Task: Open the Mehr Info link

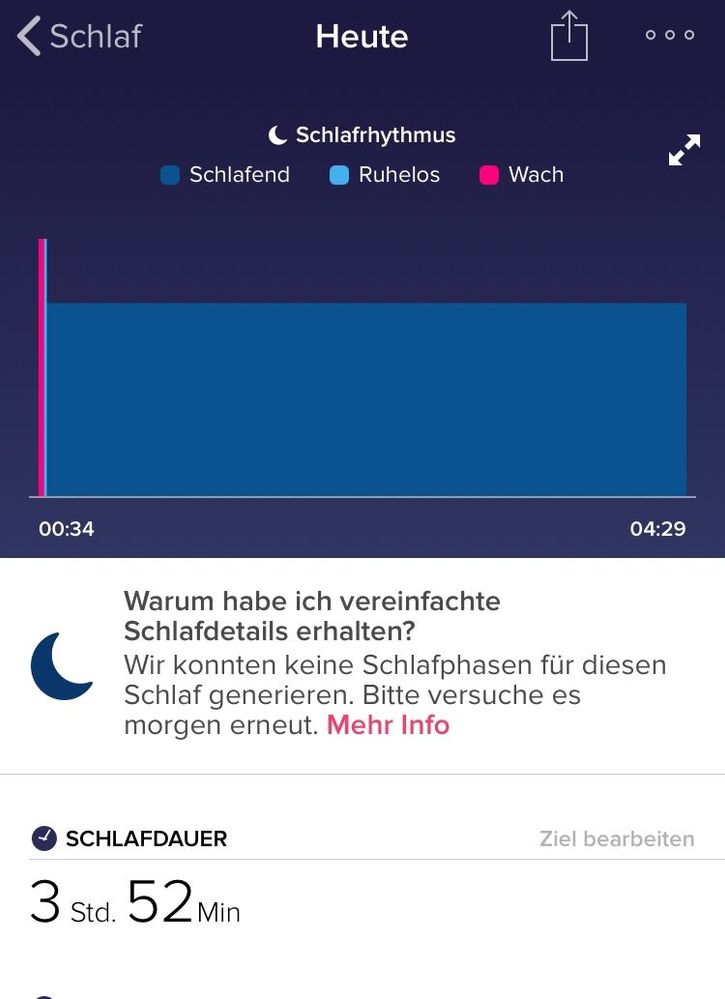Action: click(388, 725)
